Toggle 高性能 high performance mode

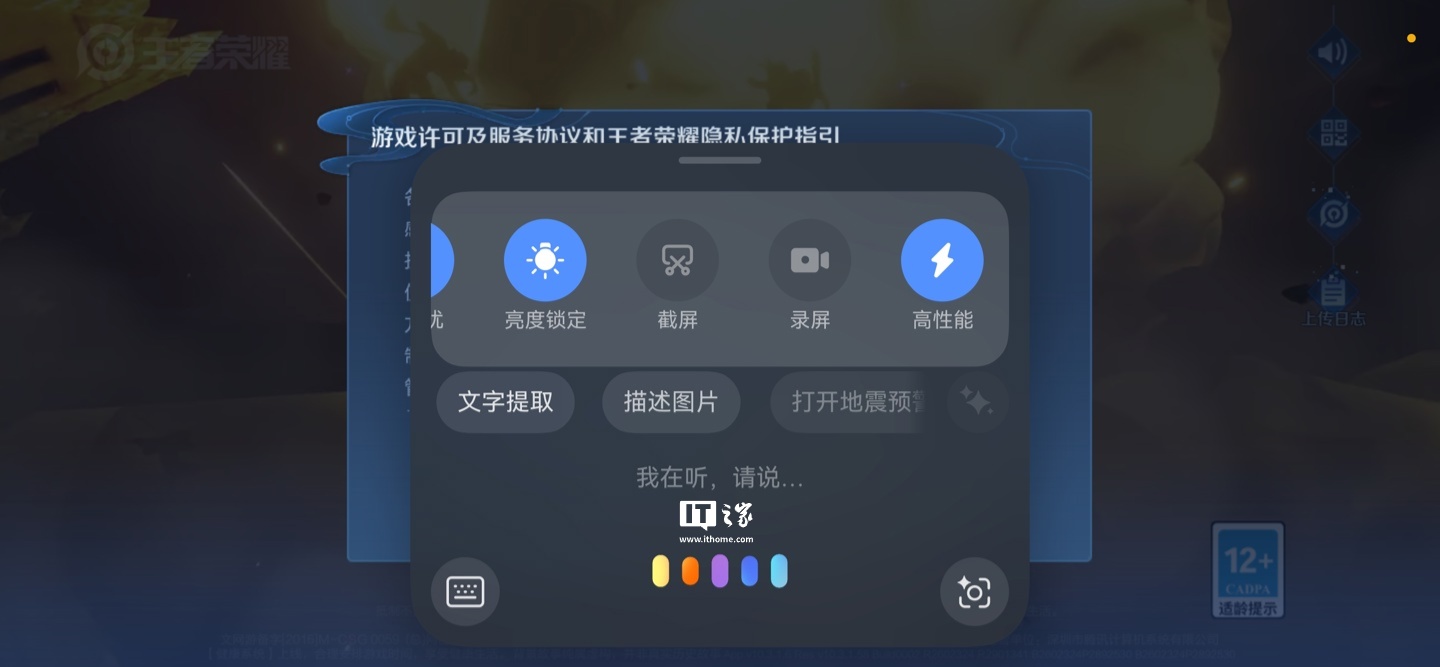pos(942,260)
